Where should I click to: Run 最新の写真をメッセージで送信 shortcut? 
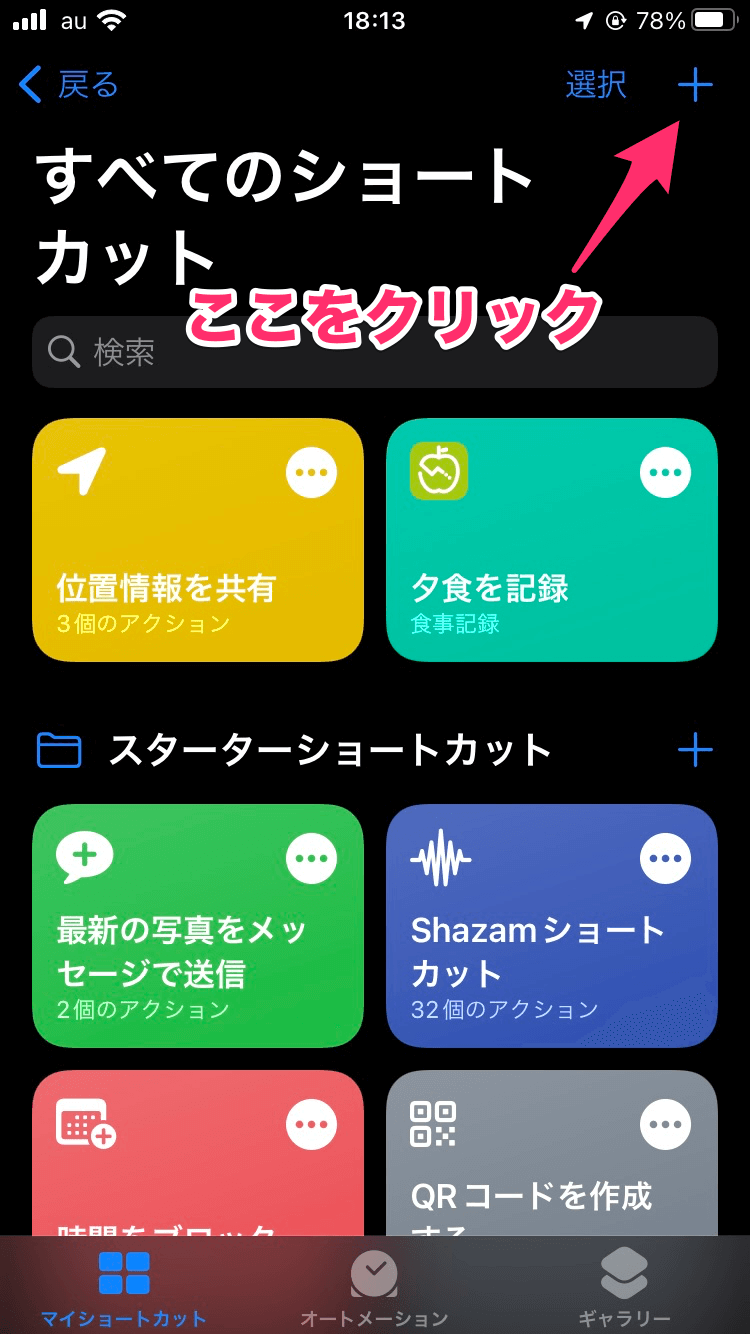tap(160, 950)
